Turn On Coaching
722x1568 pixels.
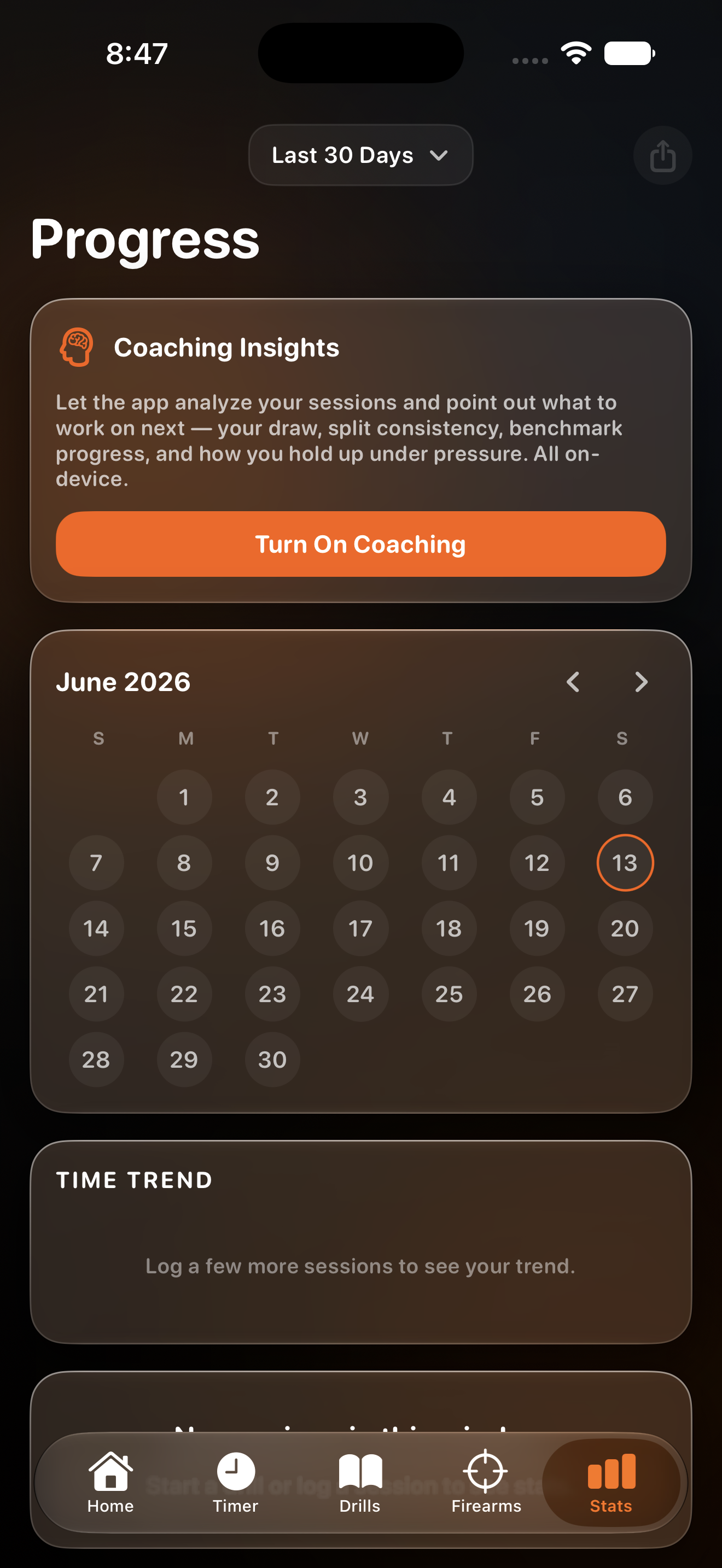coord(360,543)
